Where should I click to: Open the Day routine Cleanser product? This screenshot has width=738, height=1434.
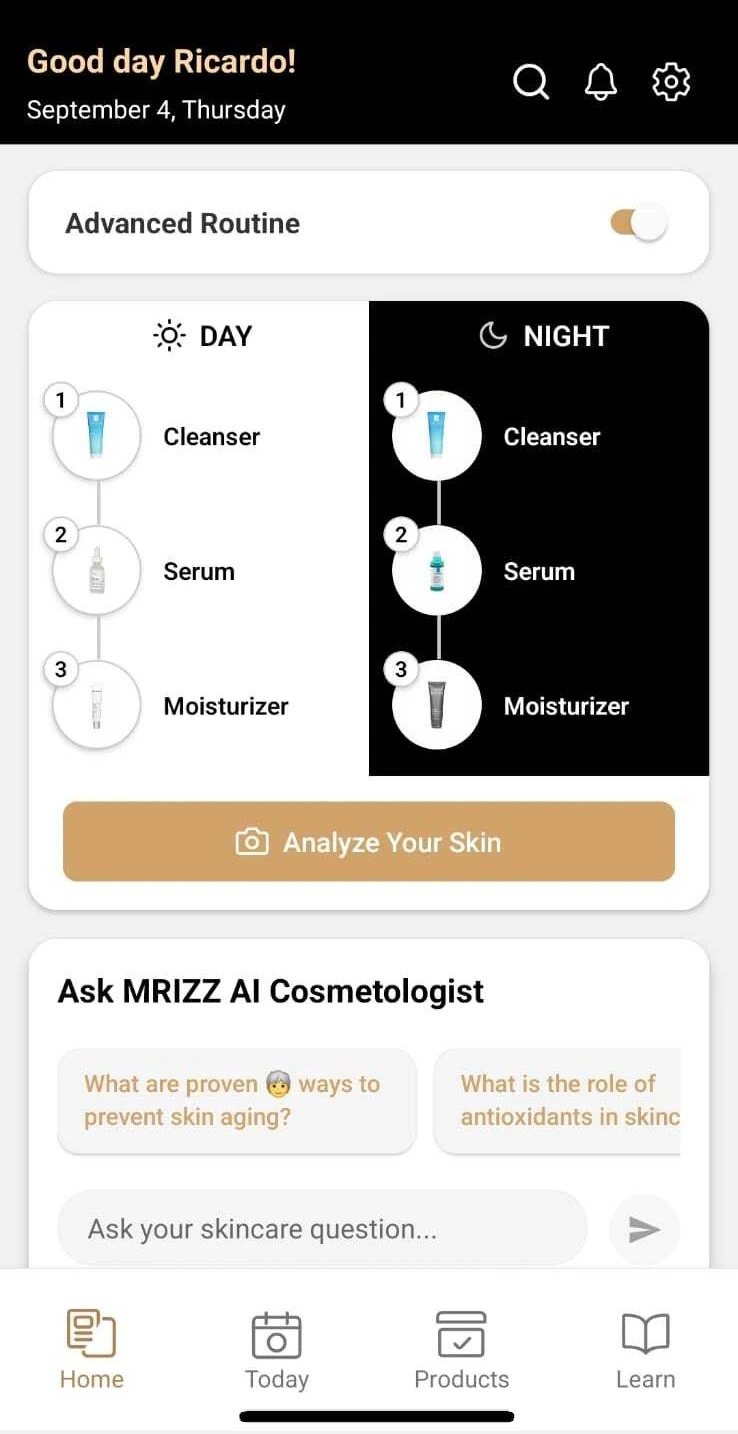pyautogui.click(x=96, y=437)
